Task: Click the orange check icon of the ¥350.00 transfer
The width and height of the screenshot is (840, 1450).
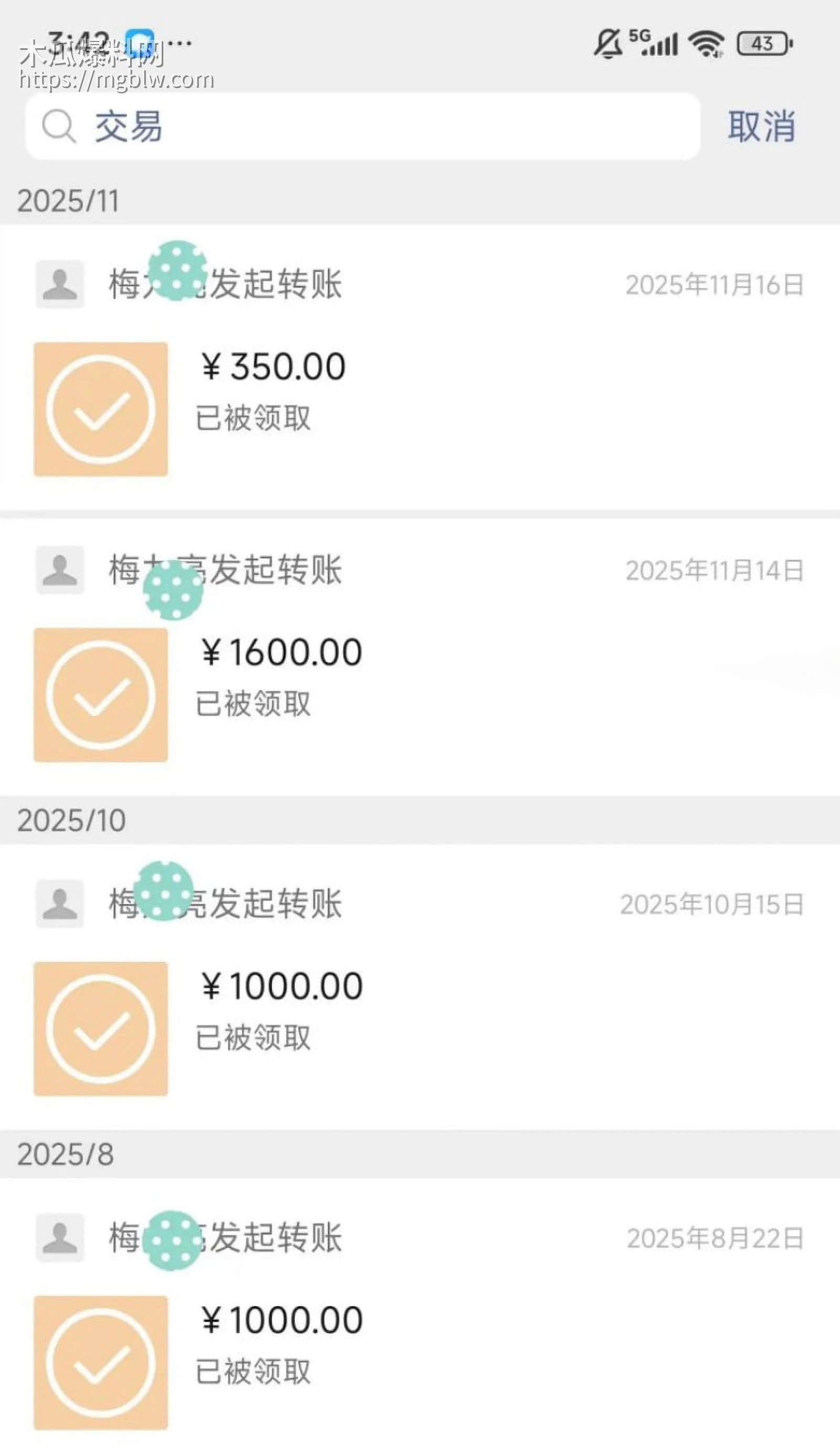Action: (x=101, y=408)
